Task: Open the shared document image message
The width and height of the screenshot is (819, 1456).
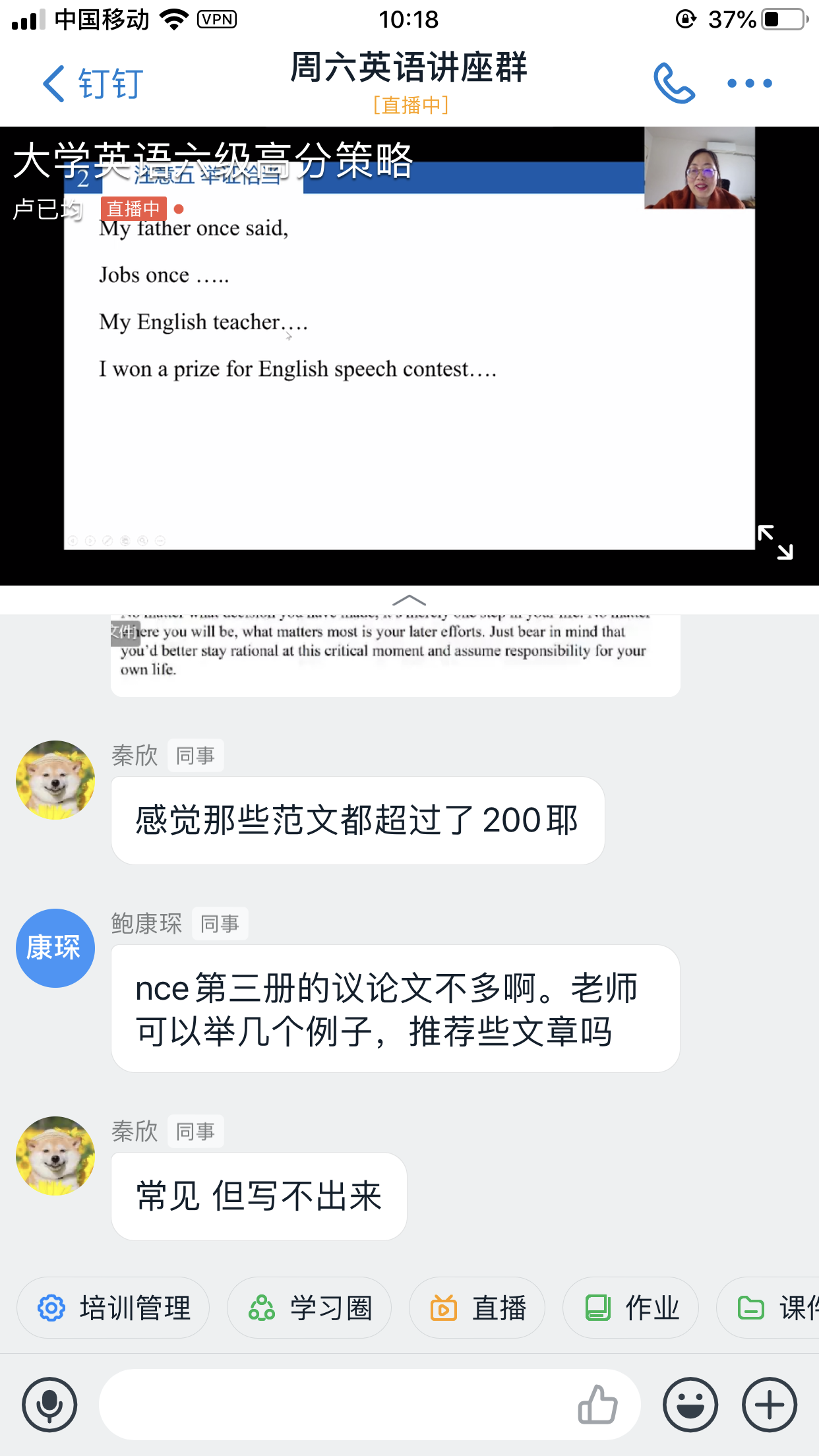Action: pyautogui.click(x=396, y=654)
